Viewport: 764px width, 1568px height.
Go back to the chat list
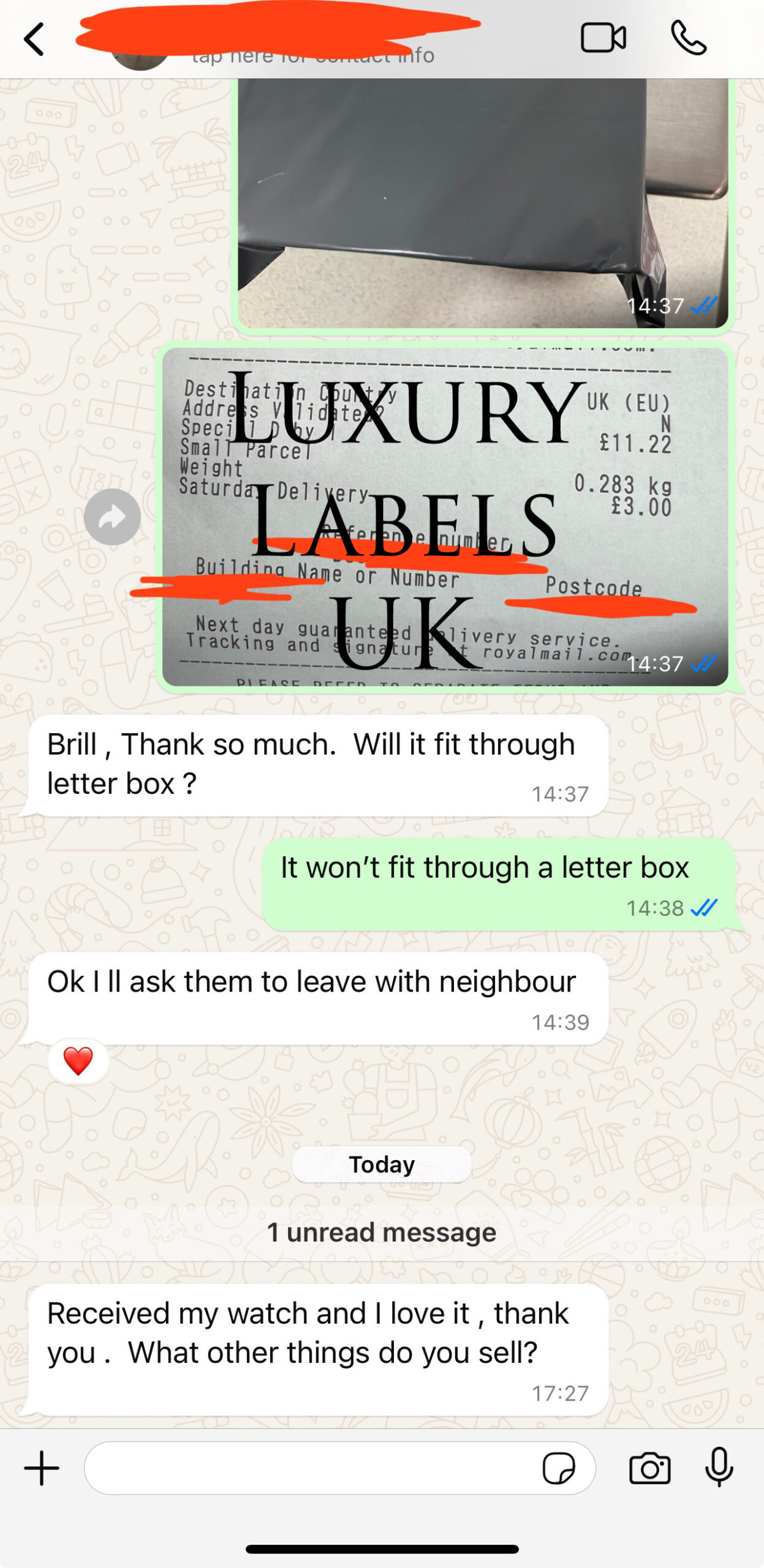tap(34, 39)
